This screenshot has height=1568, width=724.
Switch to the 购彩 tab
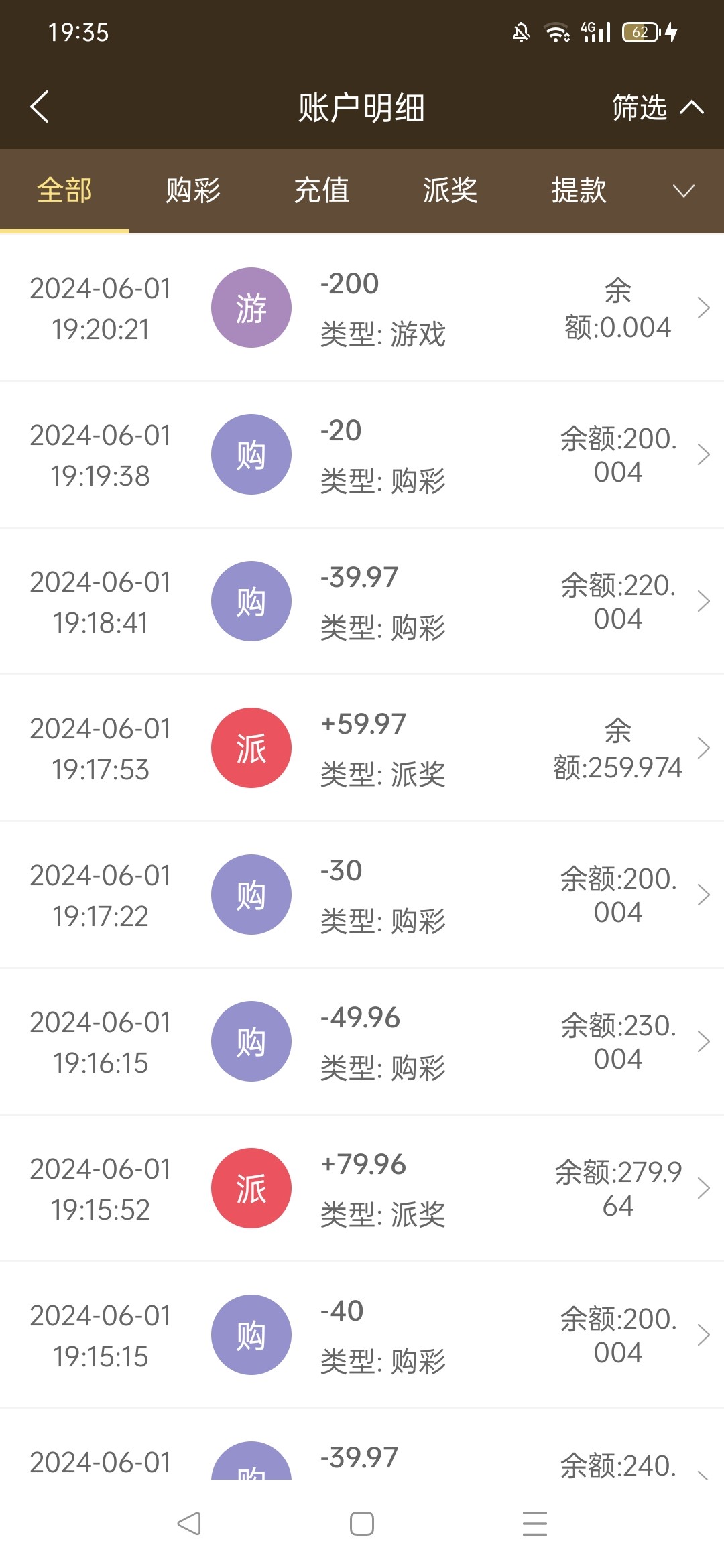coord(191,191)
